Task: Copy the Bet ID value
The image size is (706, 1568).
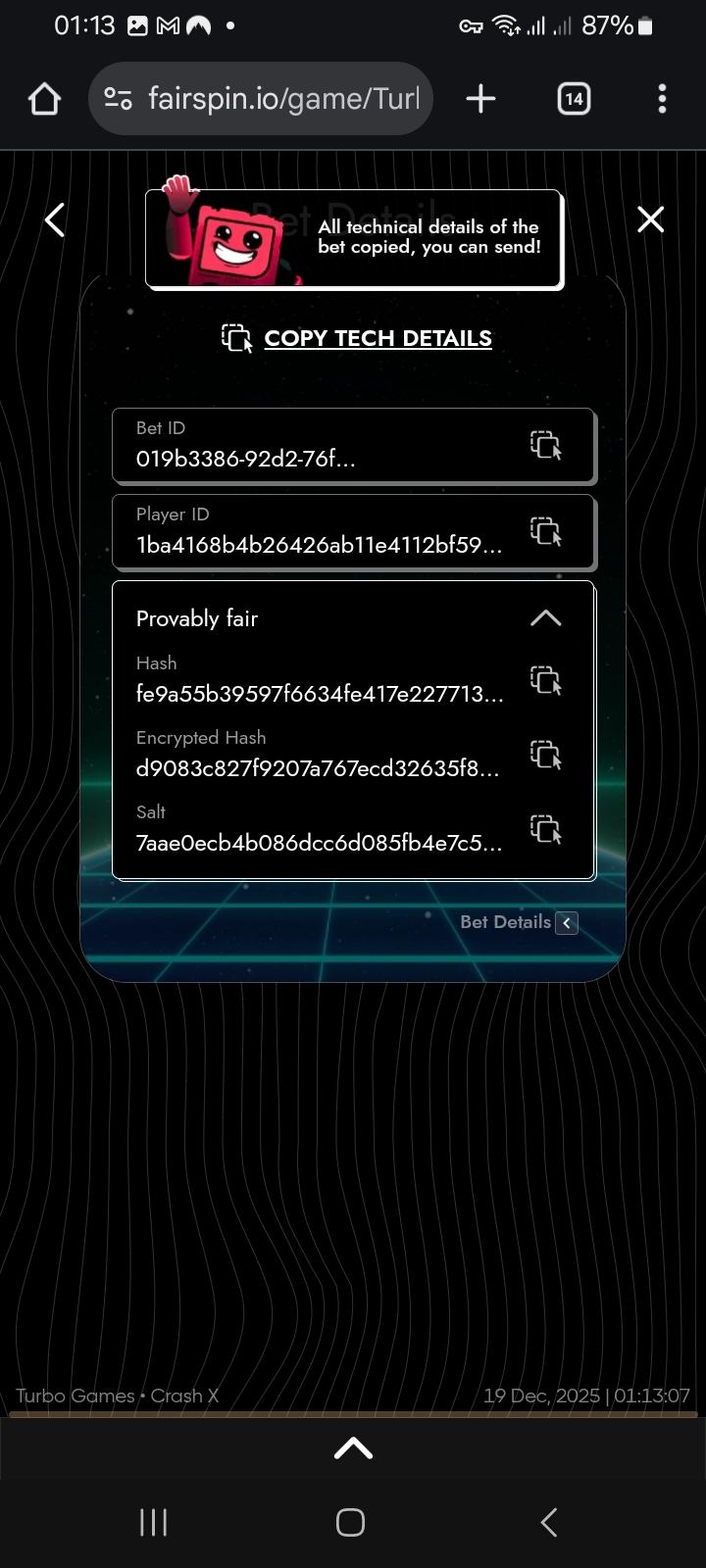Action: 545,445
